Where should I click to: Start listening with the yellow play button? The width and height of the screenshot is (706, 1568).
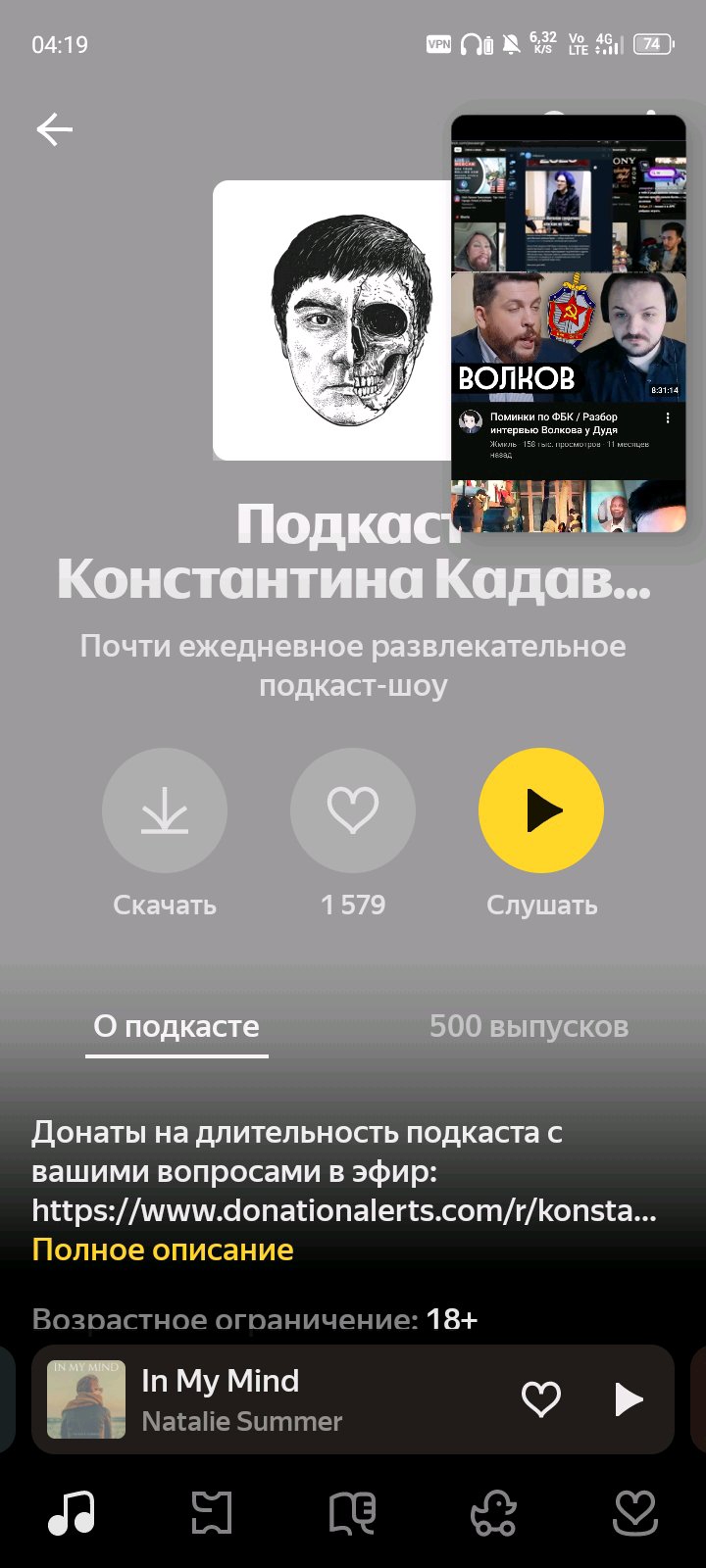(x=541, y=810)
